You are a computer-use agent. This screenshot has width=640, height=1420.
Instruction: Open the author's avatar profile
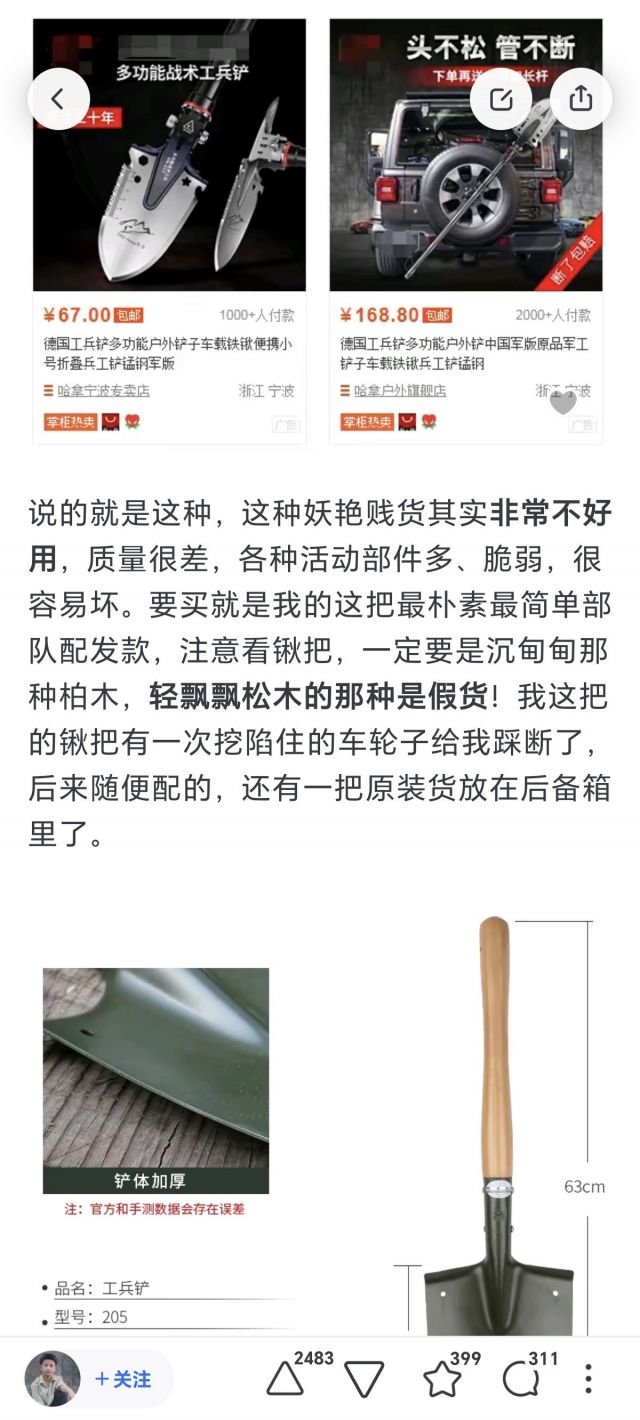click(52, 1379)
